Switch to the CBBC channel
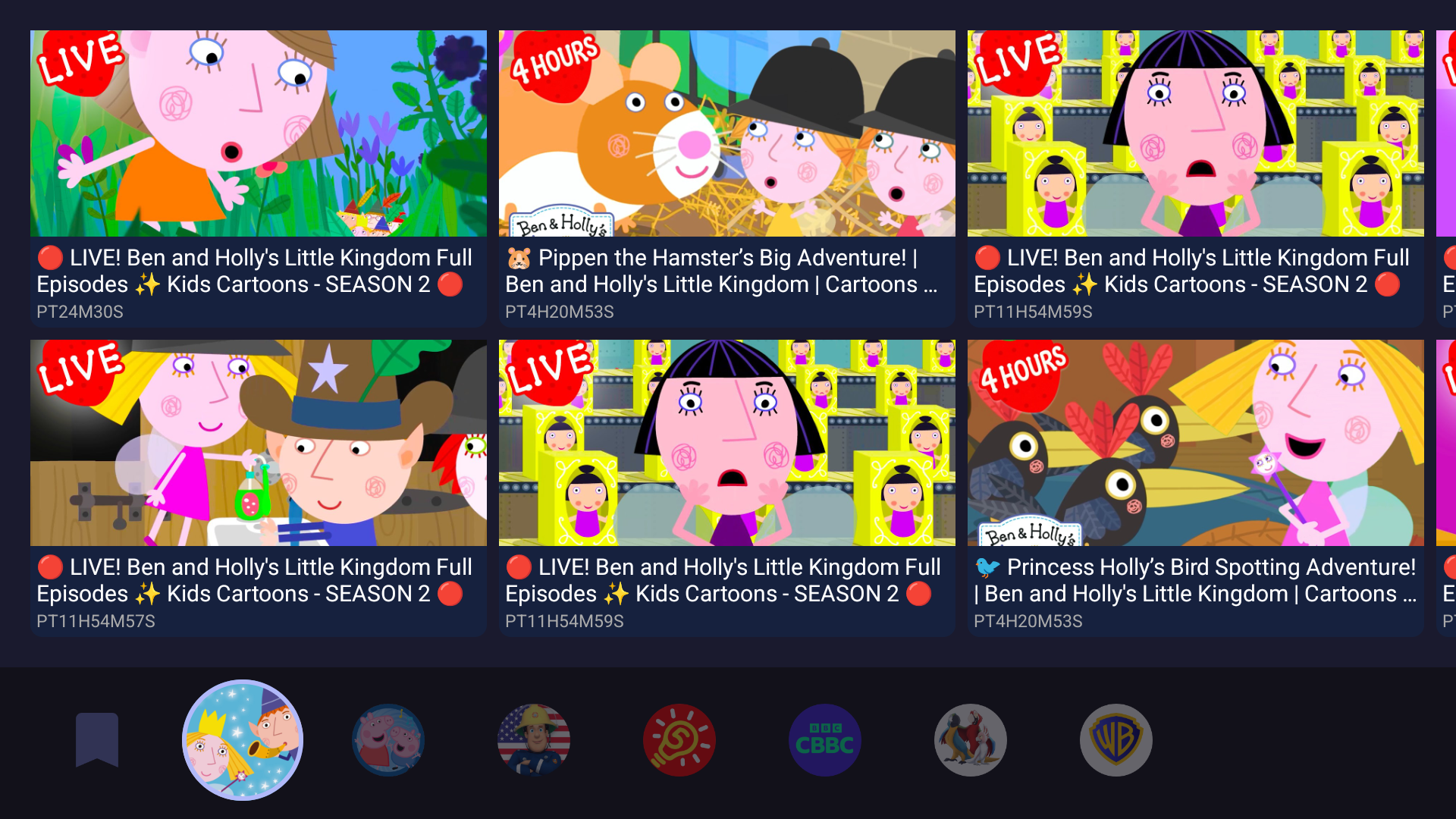This screenshot has width=1456, height=819. point(825,739)
